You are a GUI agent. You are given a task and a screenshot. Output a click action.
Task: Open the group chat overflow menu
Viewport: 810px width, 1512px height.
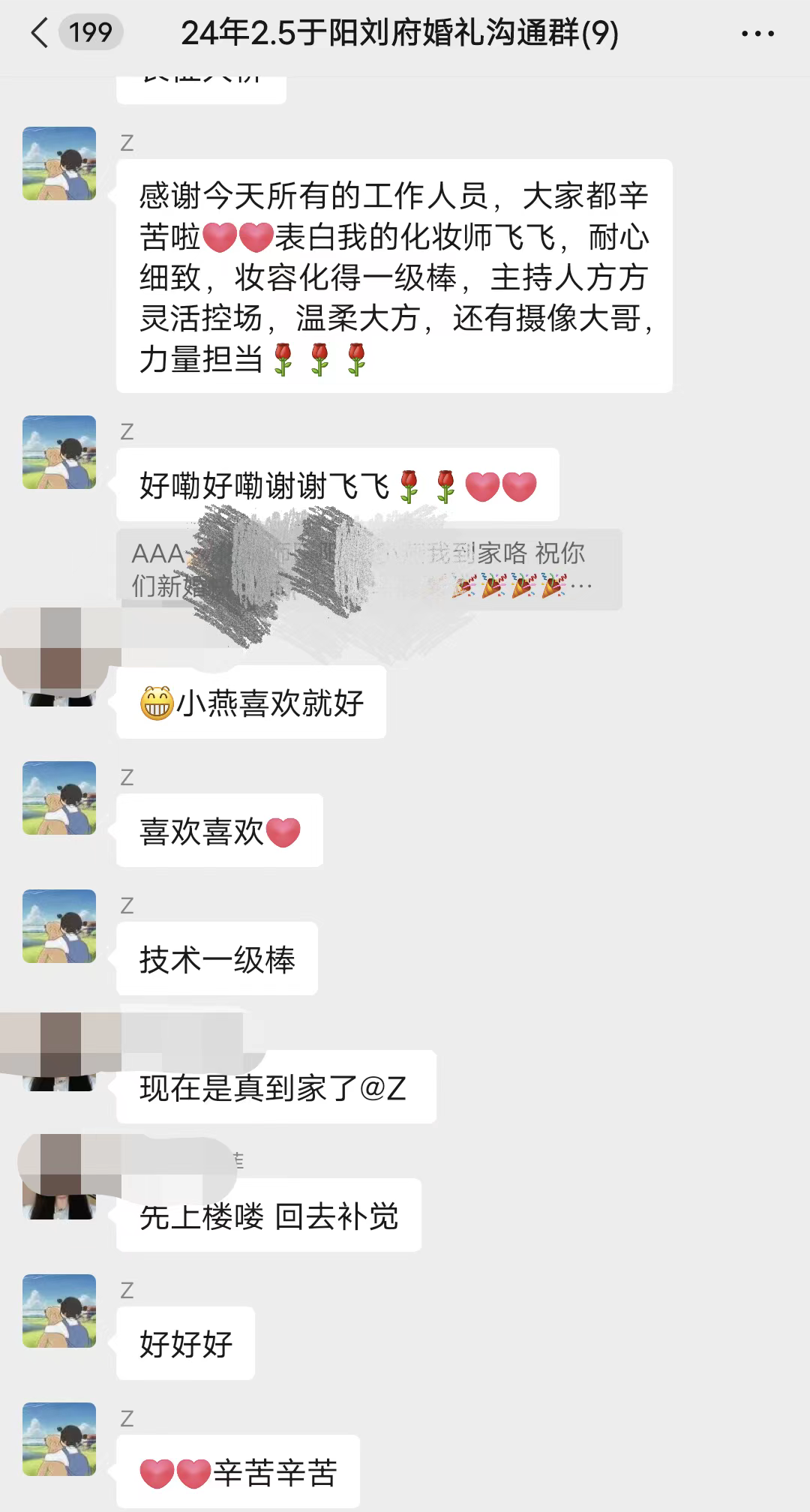click(757, 34)
